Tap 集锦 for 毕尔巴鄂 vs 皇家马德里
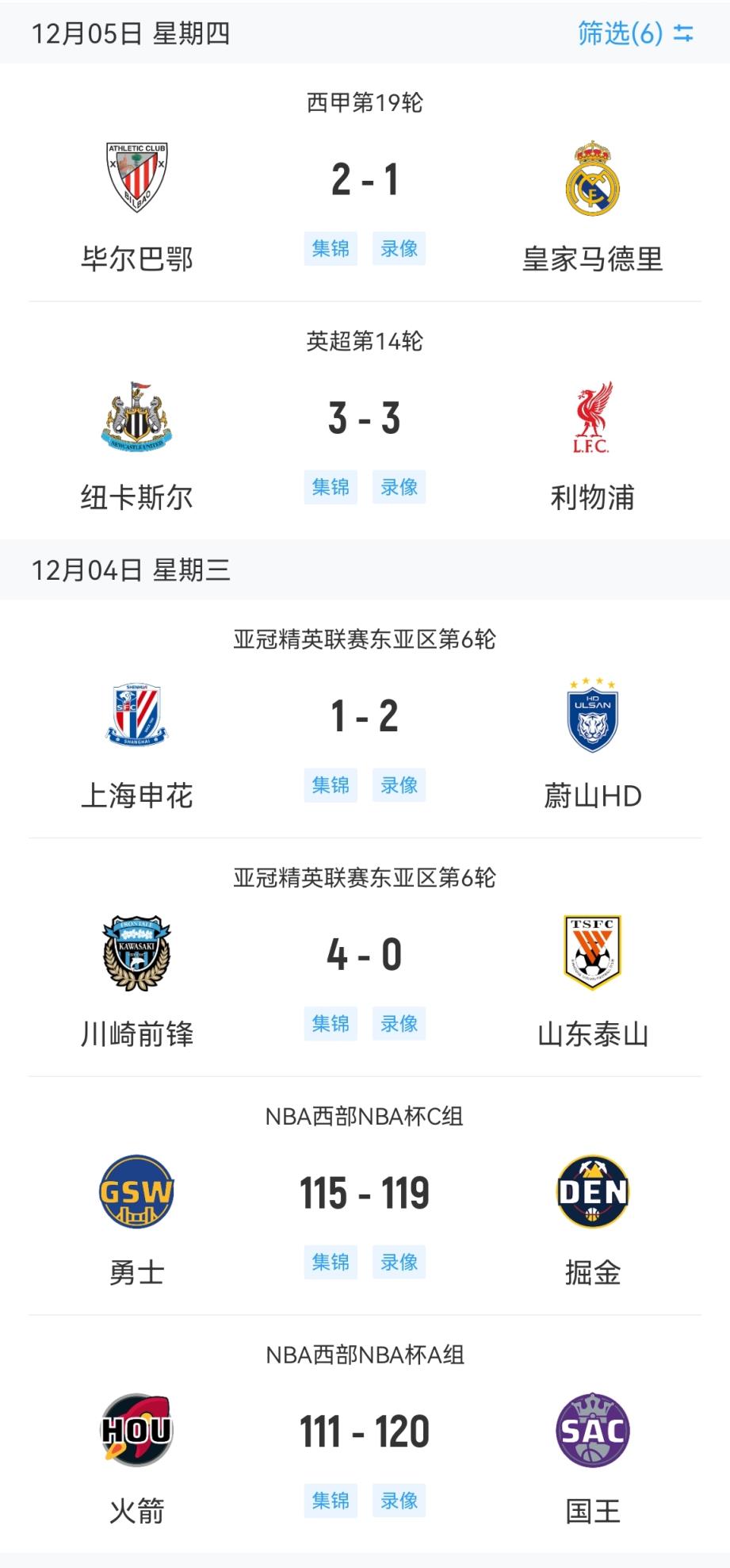This screenshot has height=1568, width=730. (x=331, y=248)
